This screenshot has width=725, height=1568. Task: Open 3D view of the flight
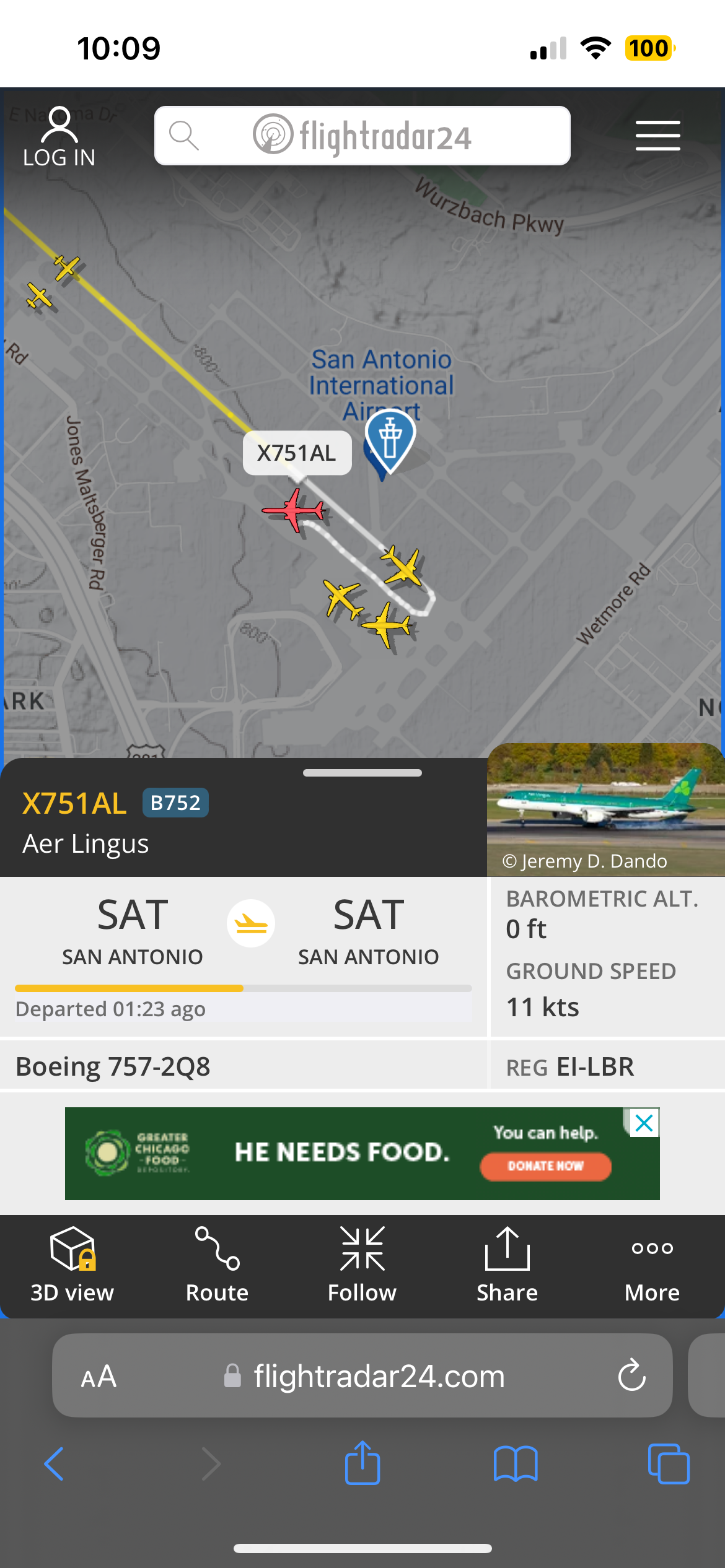point(72,1265)
